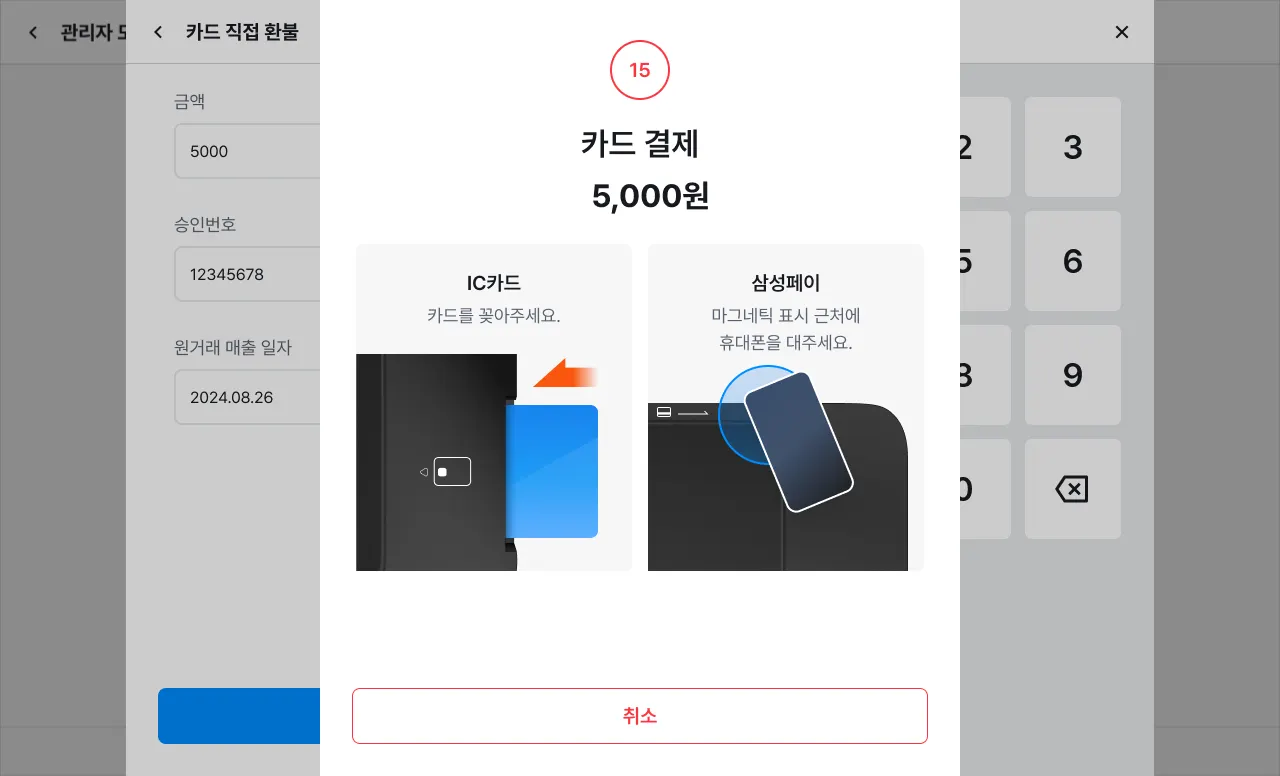Close the panel with the X icon

[x=1122, y=32]
